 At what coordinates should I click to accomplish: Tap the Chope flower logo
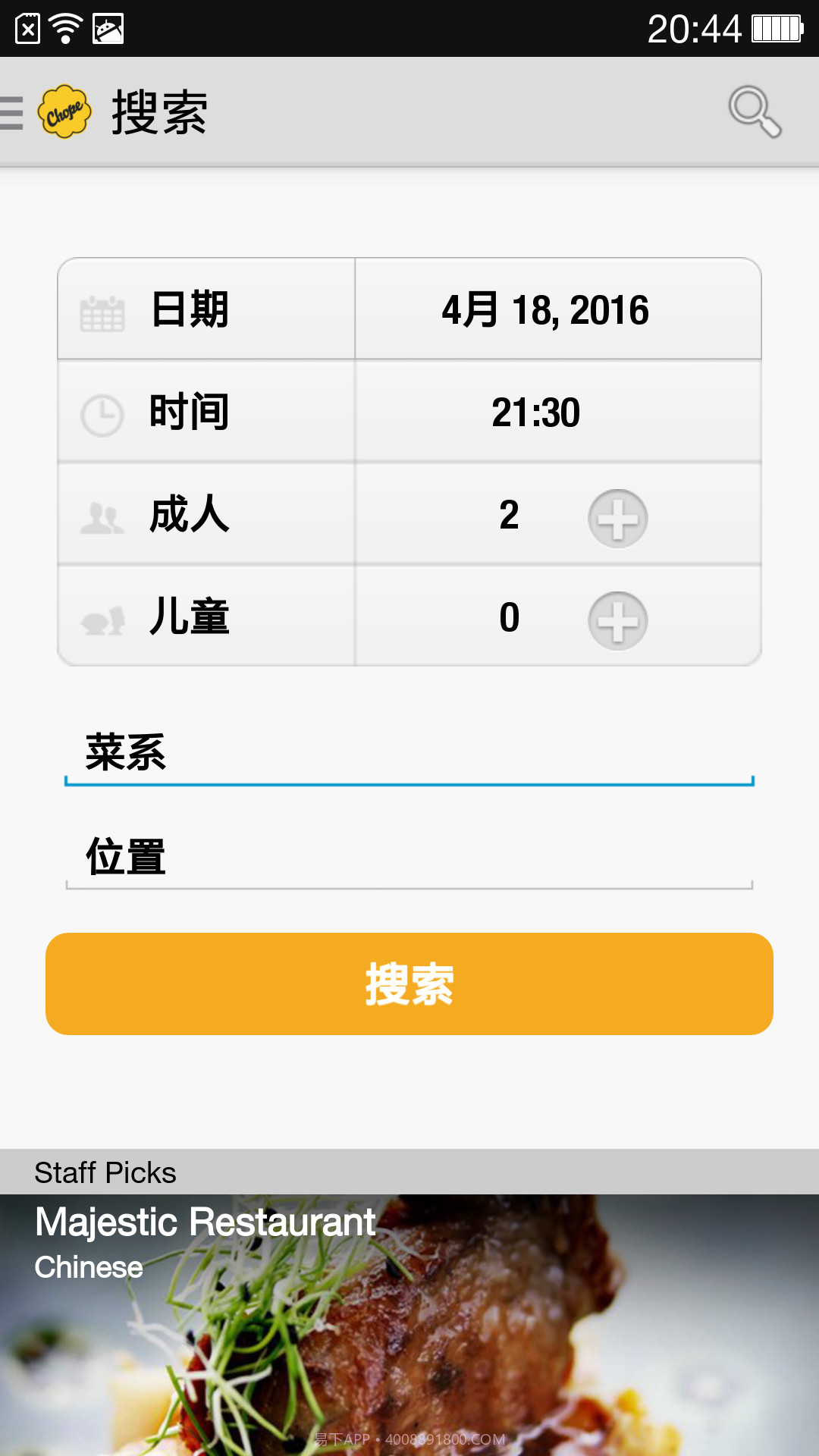tap(65, 110)
